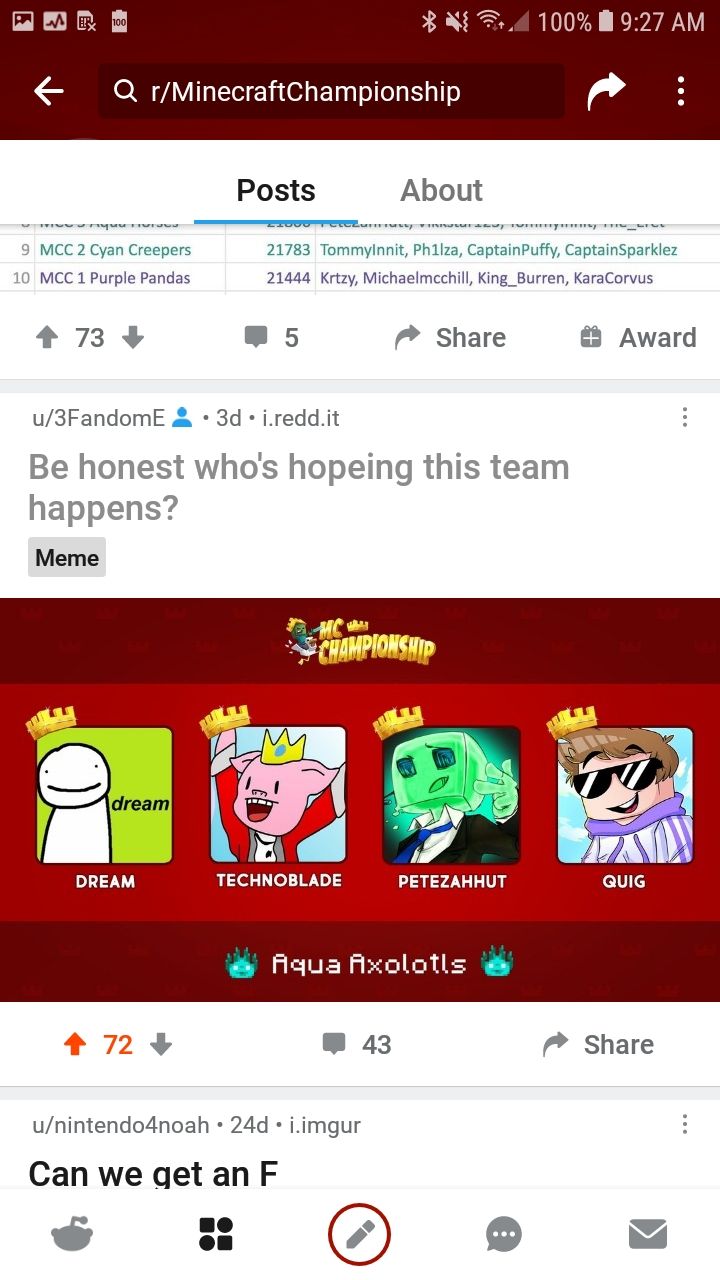
Task: Downvote the Aqua Axolotls team post
Action: point(160,1045)
